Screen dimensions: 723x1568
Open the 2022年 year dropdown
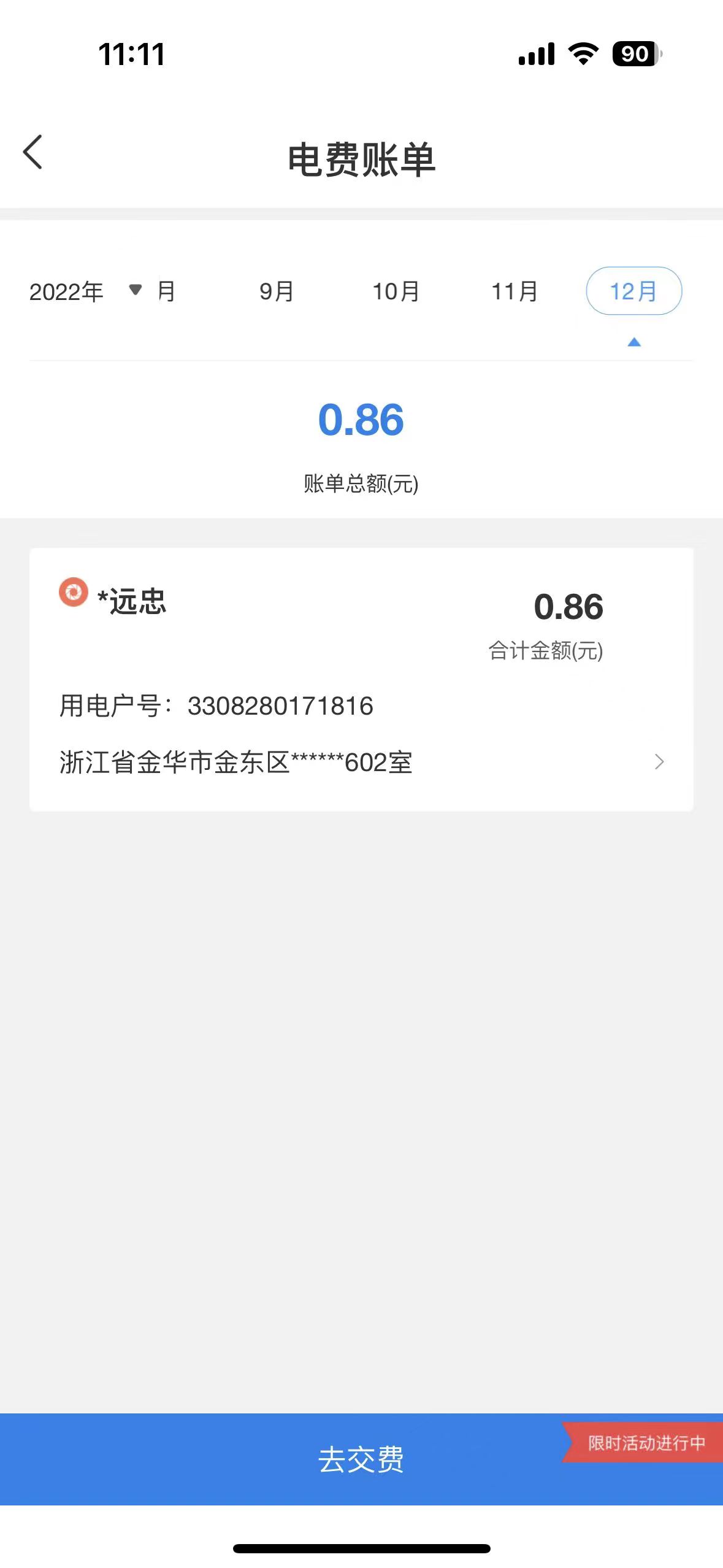tap(85, 291)
